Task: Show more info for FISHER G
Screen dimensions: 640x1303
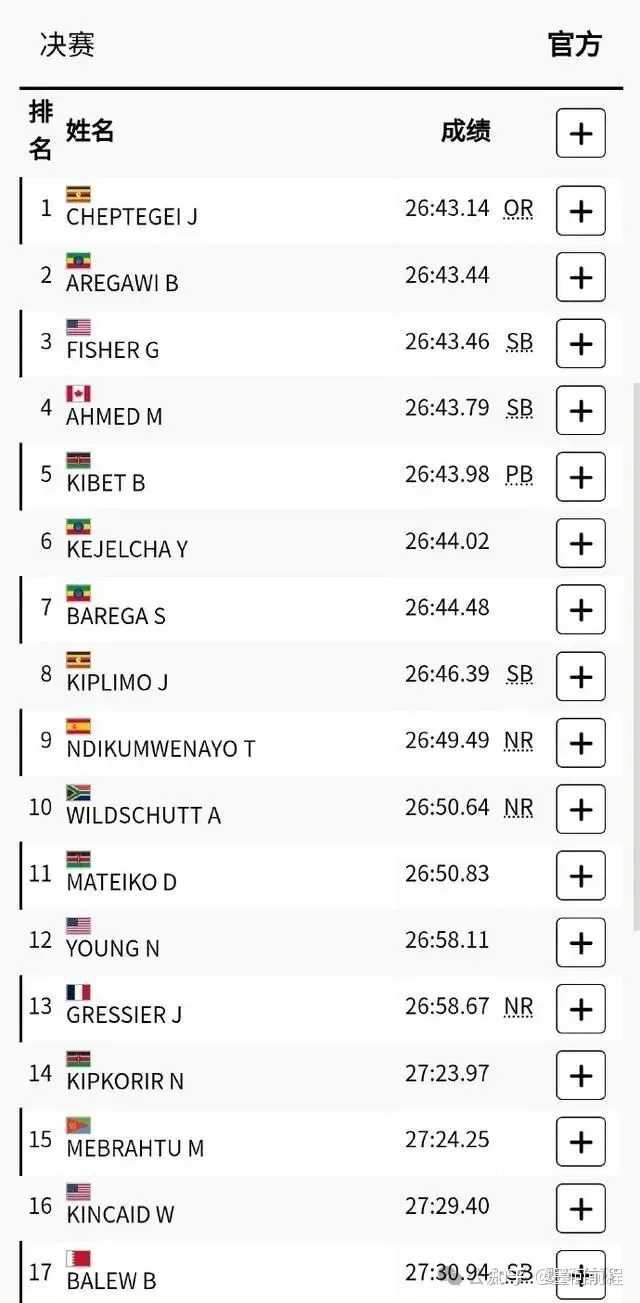Action: pyautogui.click(x=580, y=344)
